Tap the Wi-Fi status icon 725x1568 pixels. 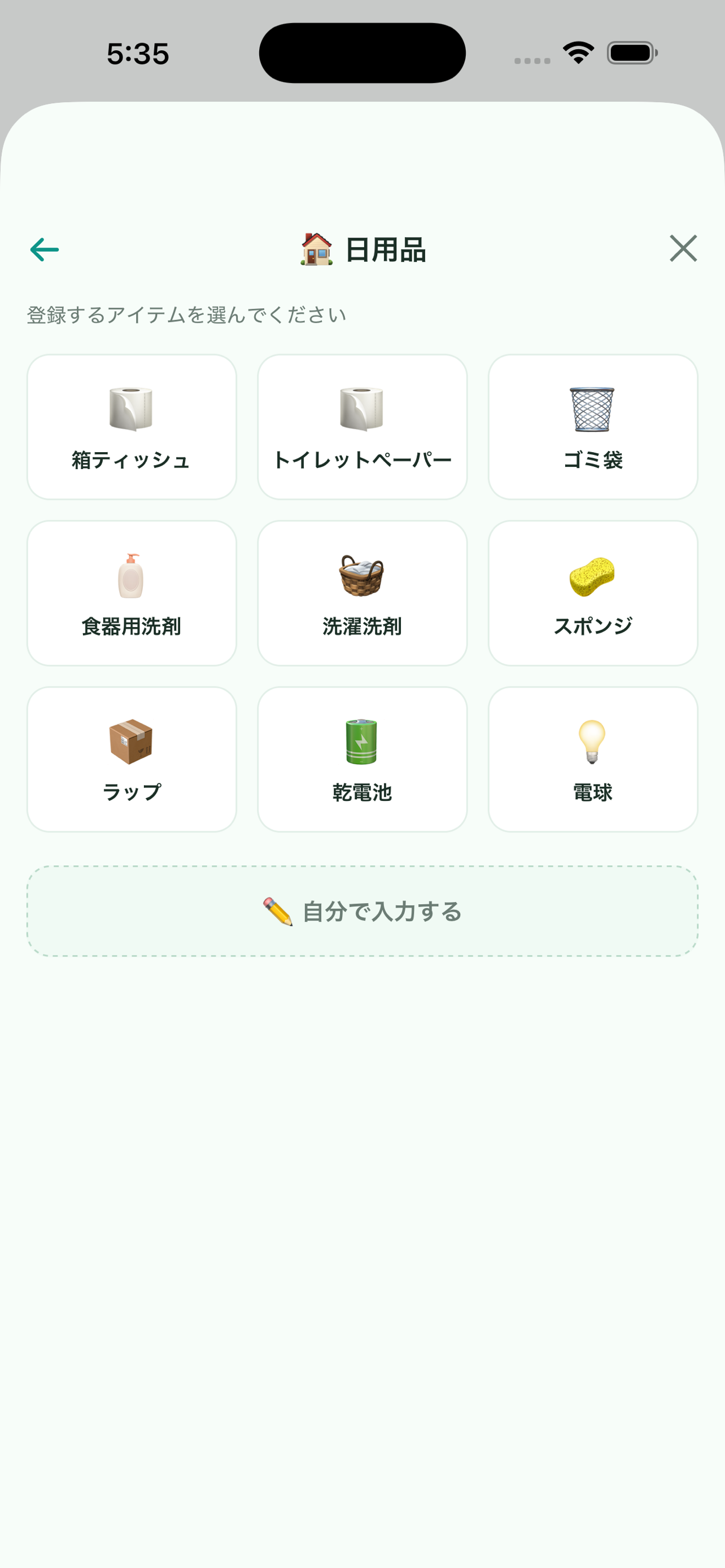click(x=576, y=53)
